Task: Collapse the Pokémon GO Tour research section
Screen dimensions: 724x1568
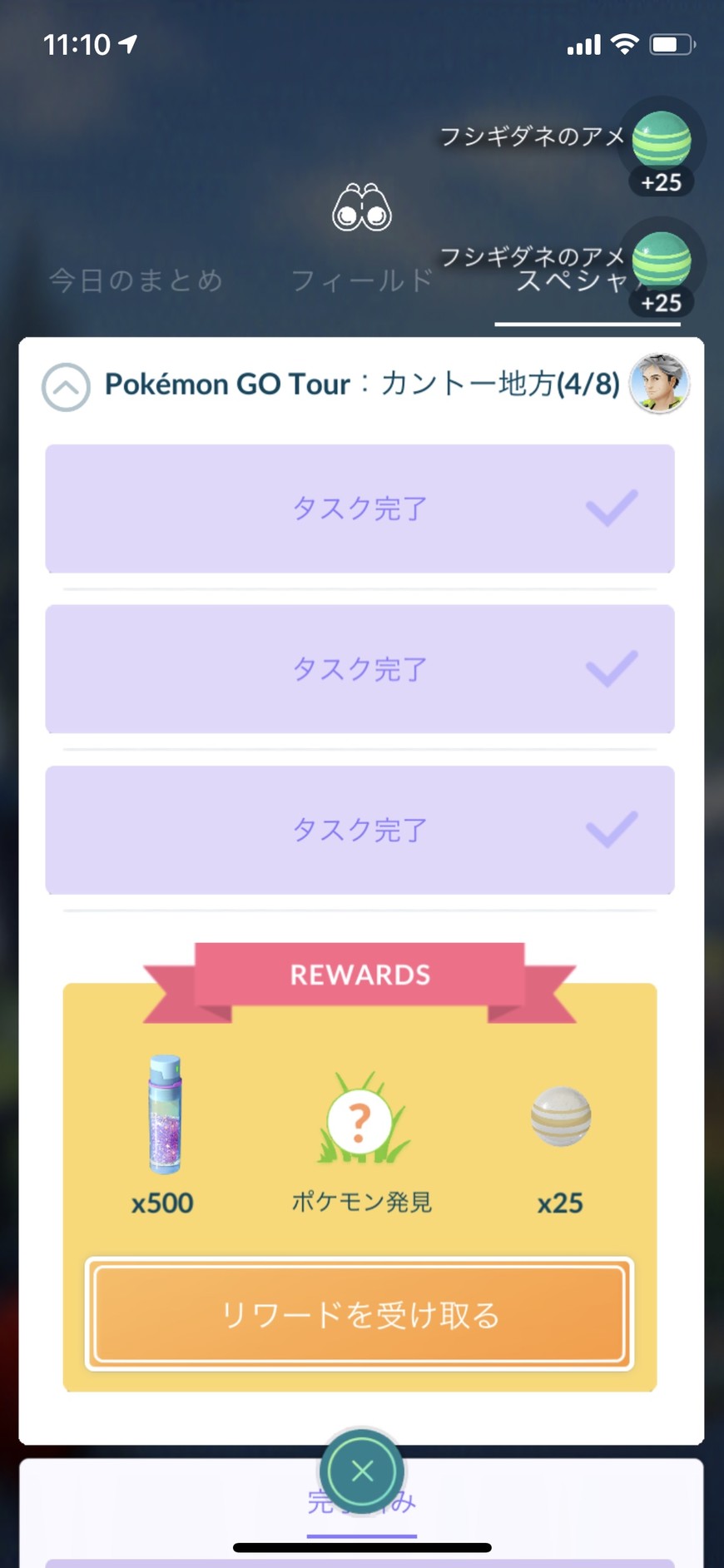Action: point(66,387)
